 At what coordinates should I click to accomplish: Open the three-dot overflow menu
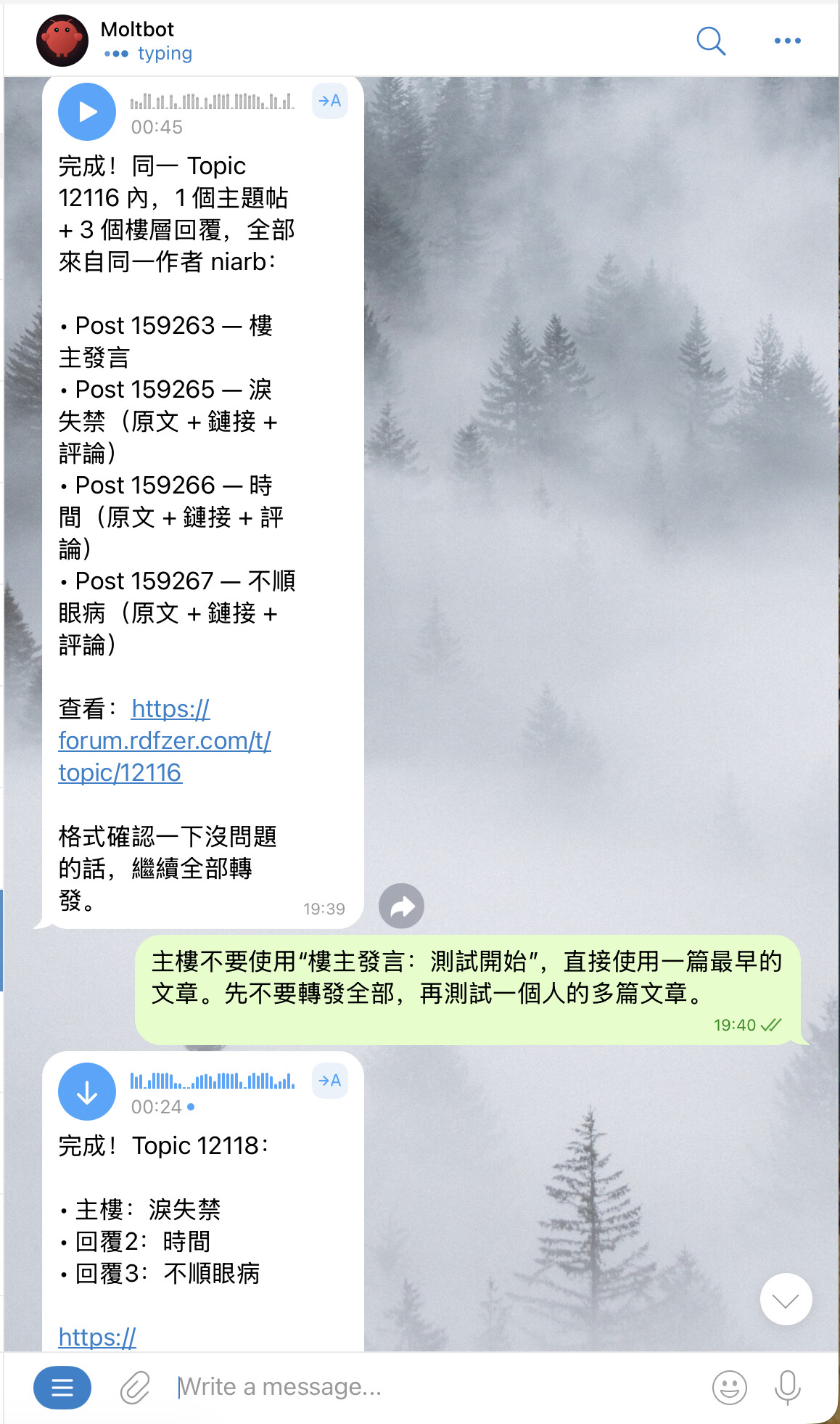coord(787,41)
